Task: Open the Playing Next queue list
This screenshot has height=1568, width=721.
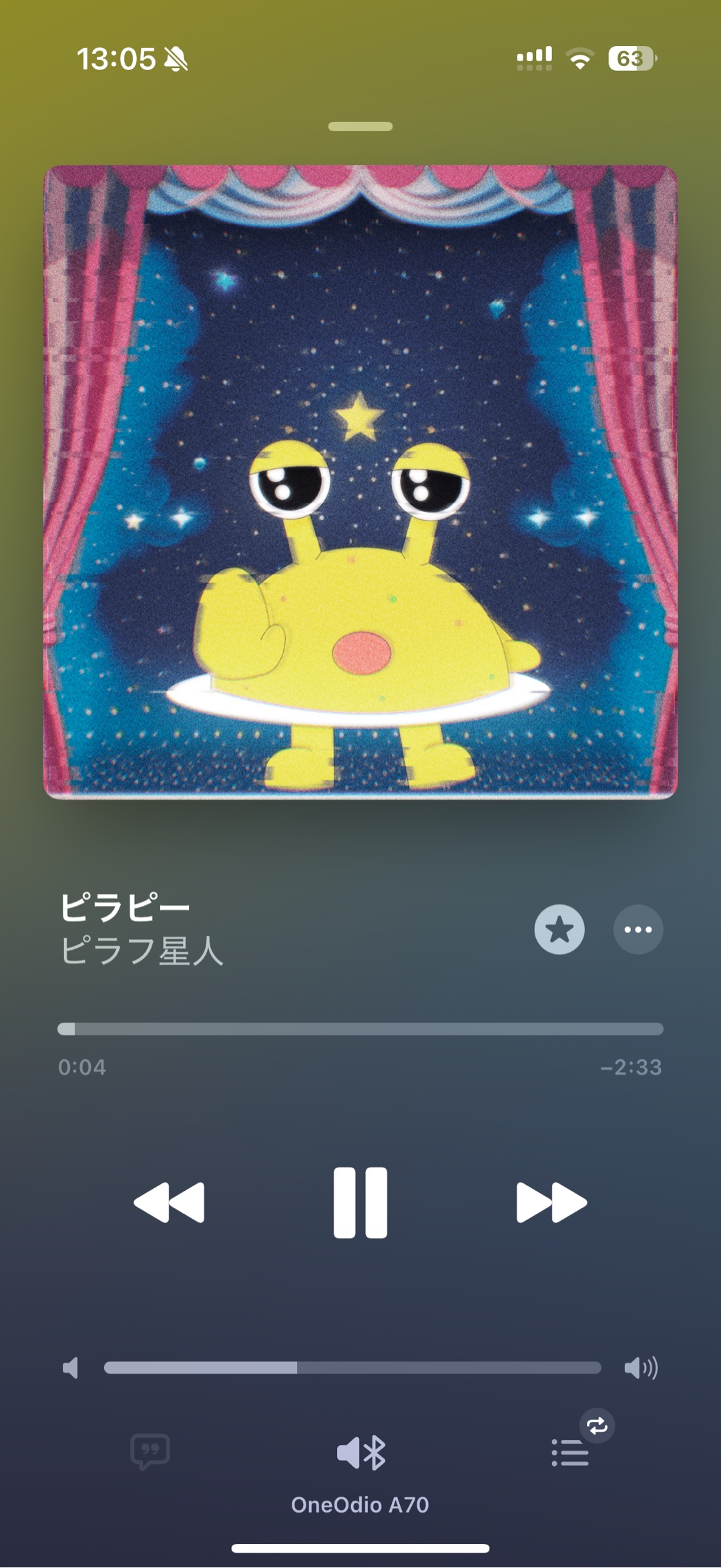Action: pyautogui.click(x=571, y=1453)
